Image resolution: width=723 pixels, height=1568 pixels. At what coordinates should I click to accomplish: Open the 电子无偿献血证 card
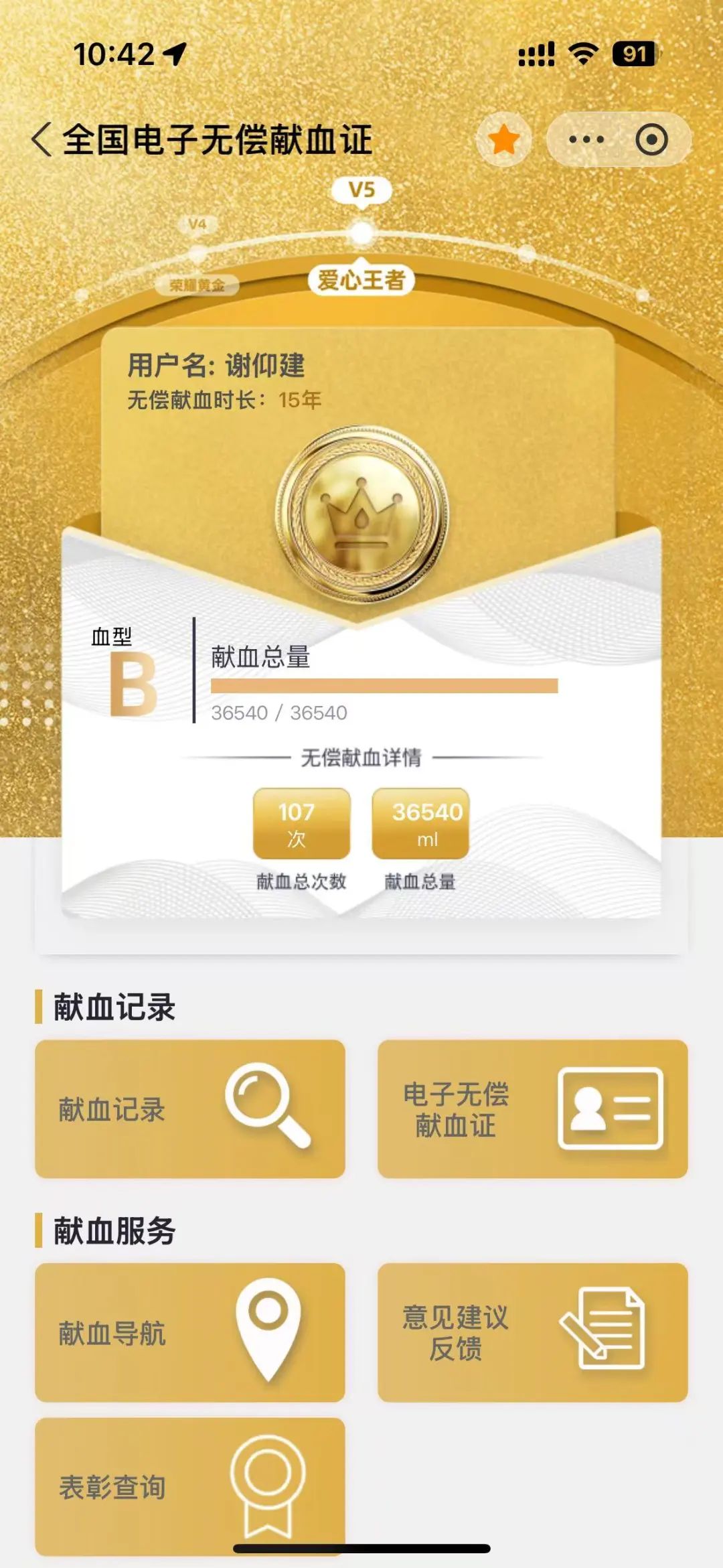tap(532, 1109)
